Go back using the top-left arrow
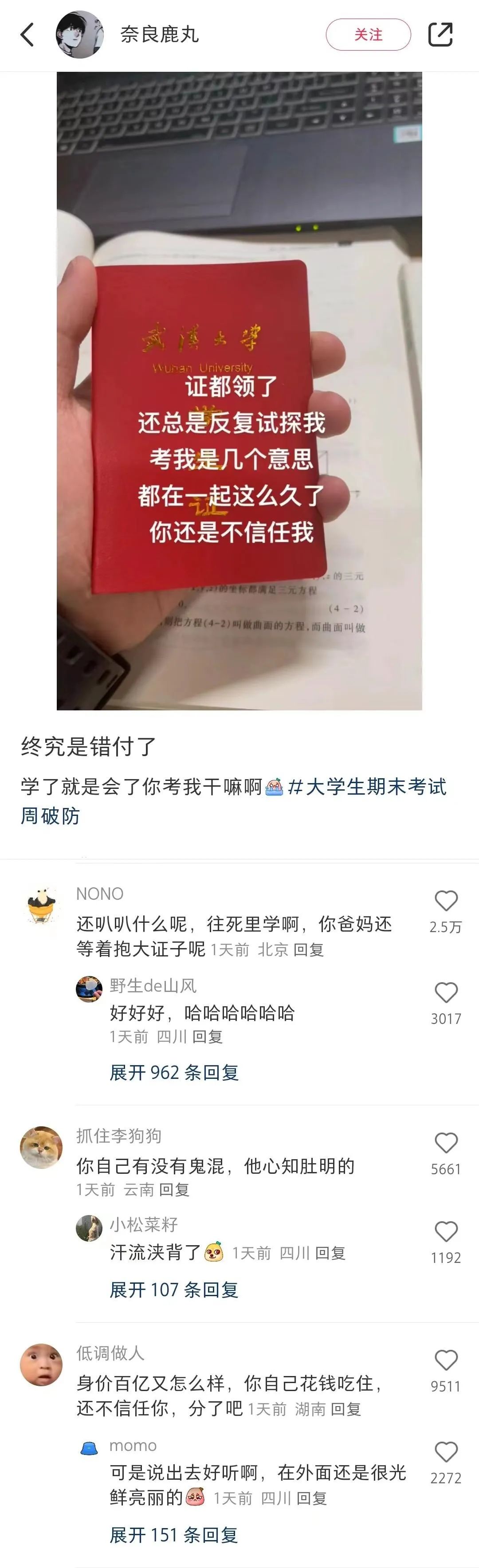479x1568 pixels. 27,35
